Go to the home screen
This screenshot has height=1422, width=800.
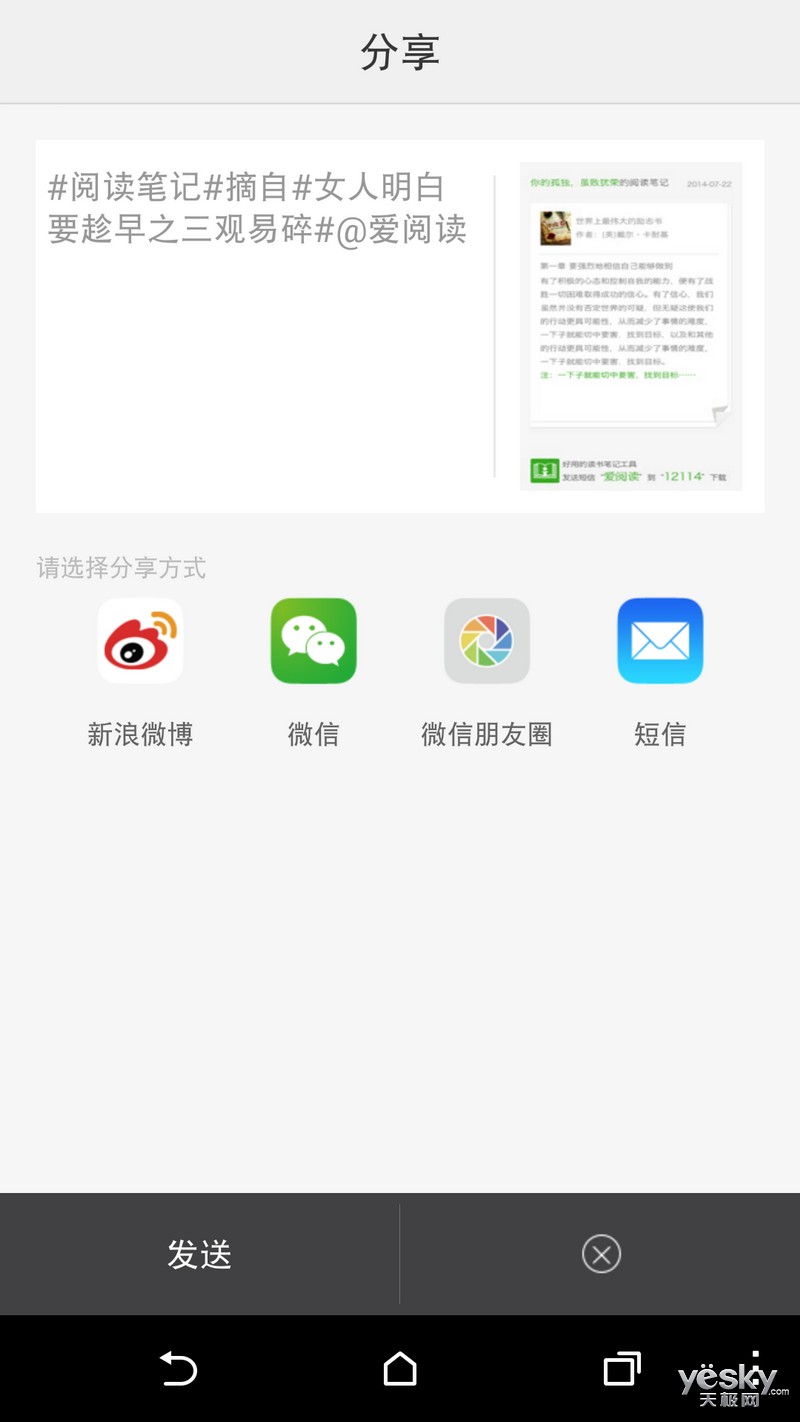point(400,1369)
